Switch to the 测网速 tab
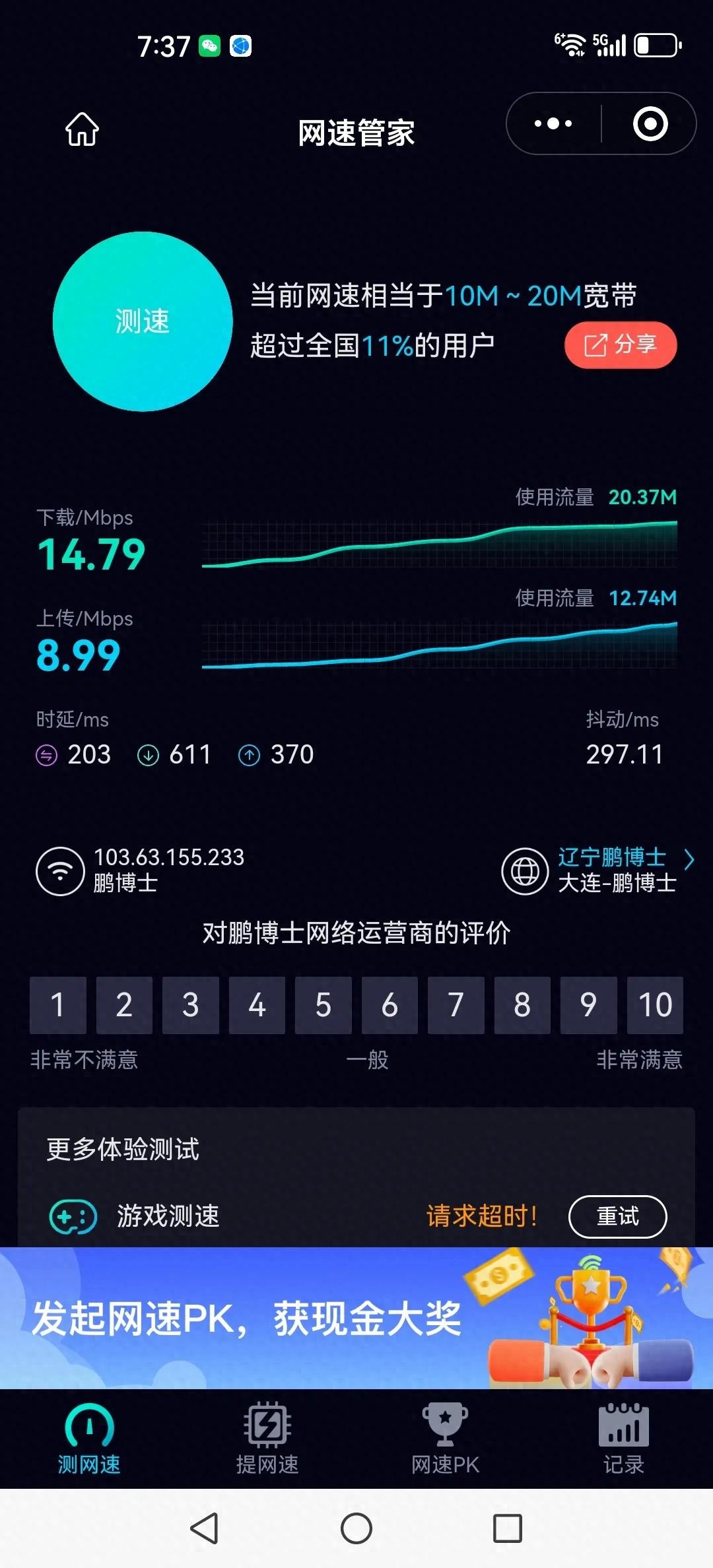This screenshot has width=713, height=1568. 89,1439
